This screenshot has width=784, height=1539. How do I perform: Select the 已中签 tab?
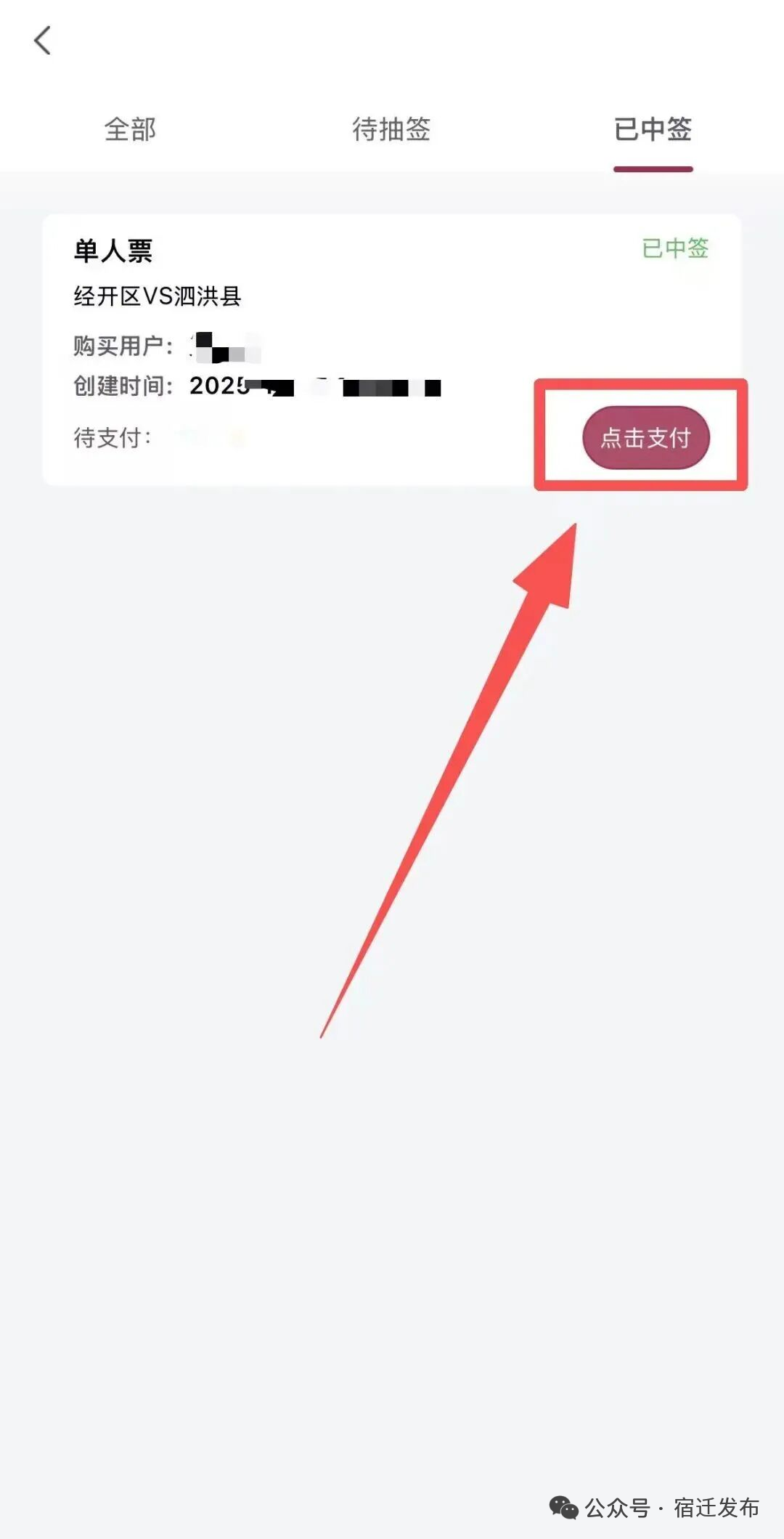pos(653,130)
